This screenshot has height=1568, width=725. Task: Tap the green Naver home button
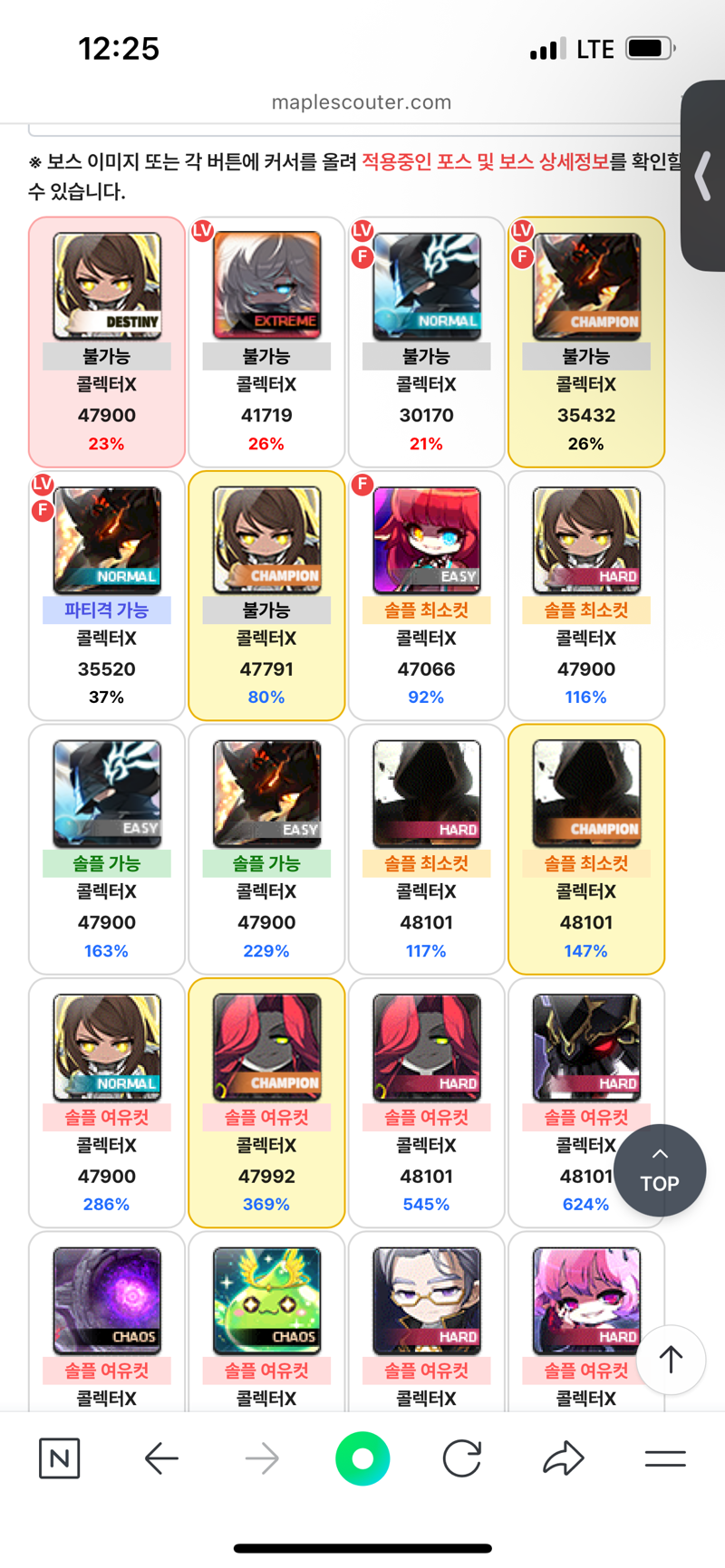(x=362, y=1458)
